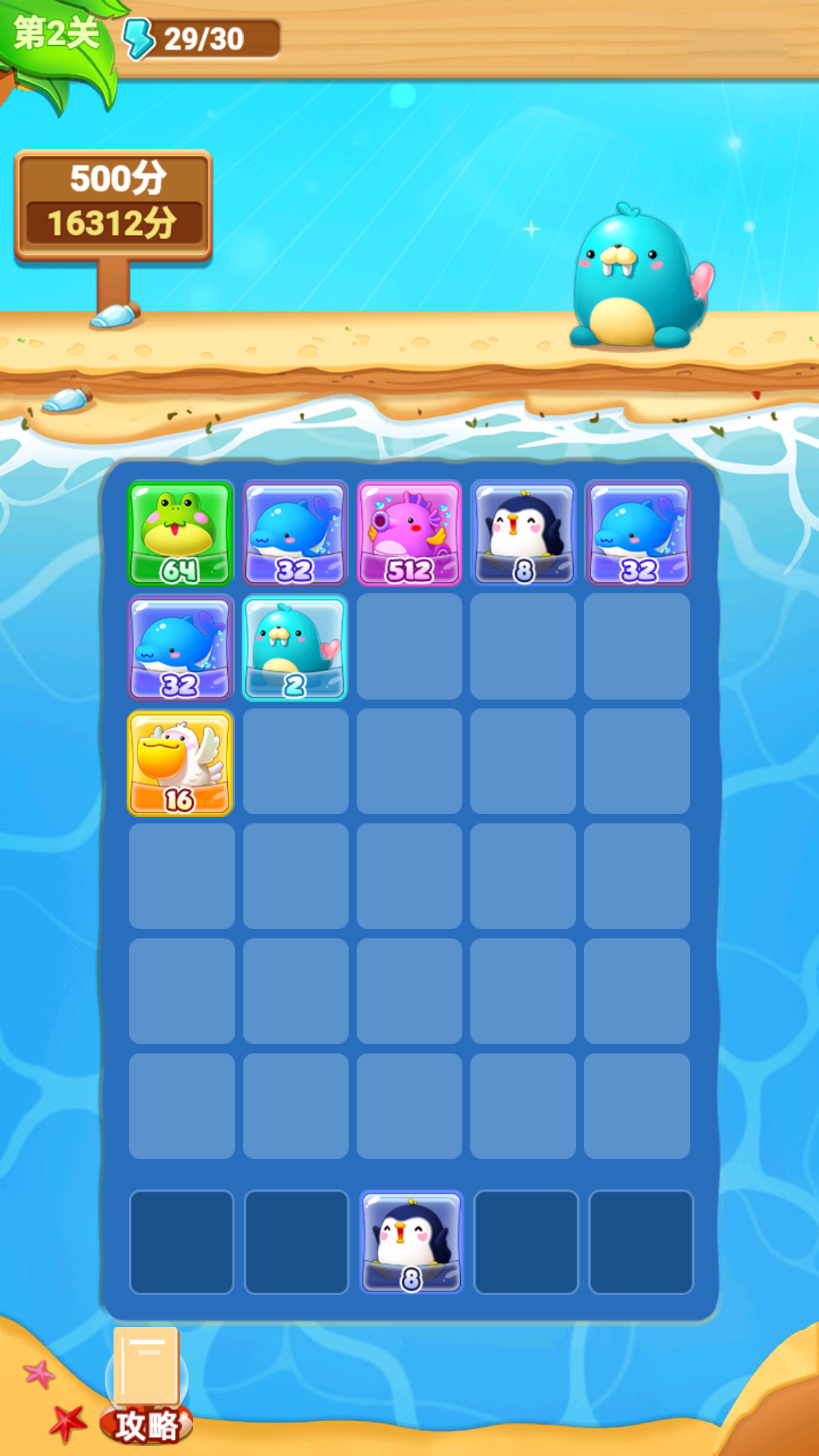
Task: Select the green frog 64 tile
Action: pos(181,534)
